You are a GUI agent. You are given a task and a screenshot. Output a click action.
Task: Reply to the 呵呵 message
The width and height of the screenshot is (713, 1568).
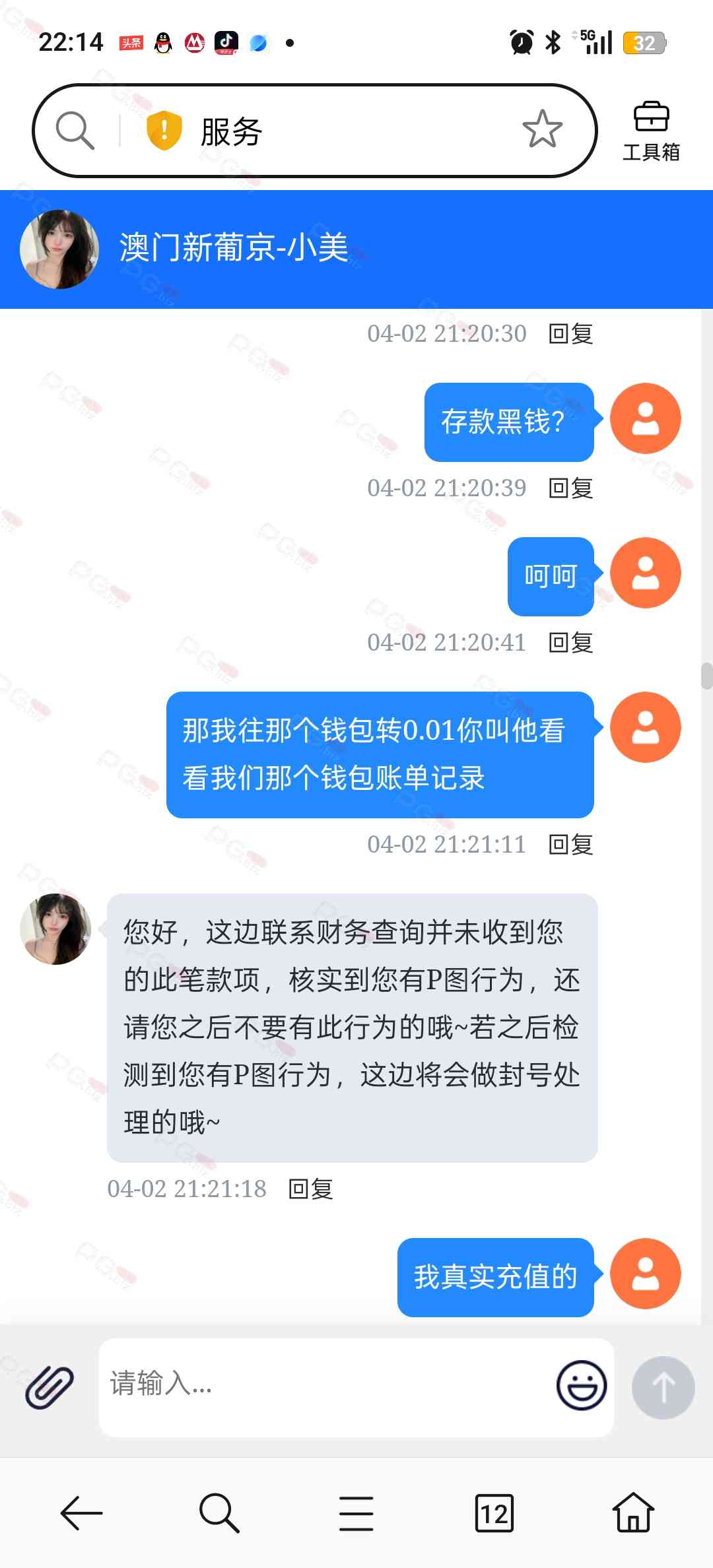click(x=570, y=643)
